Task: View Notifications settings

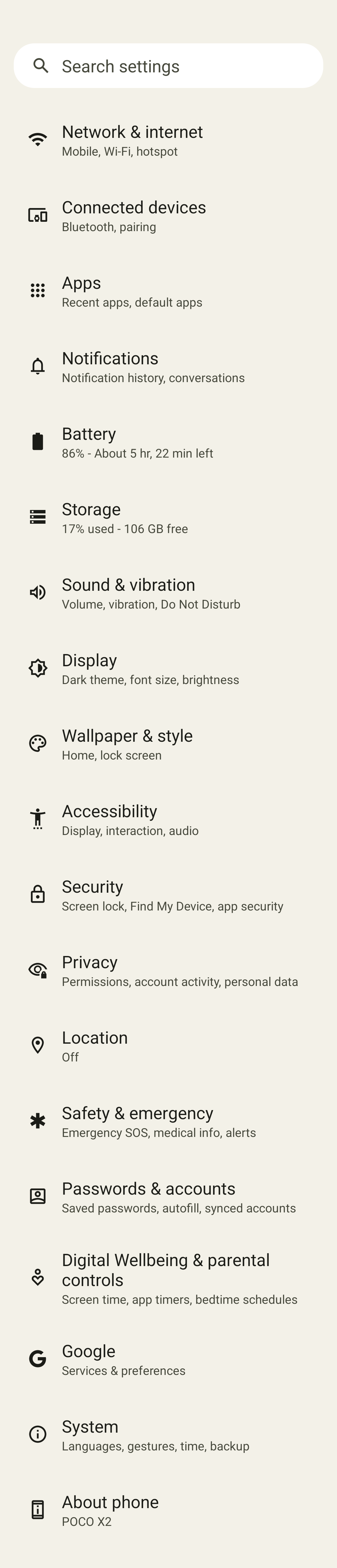Action: point(168,367)
